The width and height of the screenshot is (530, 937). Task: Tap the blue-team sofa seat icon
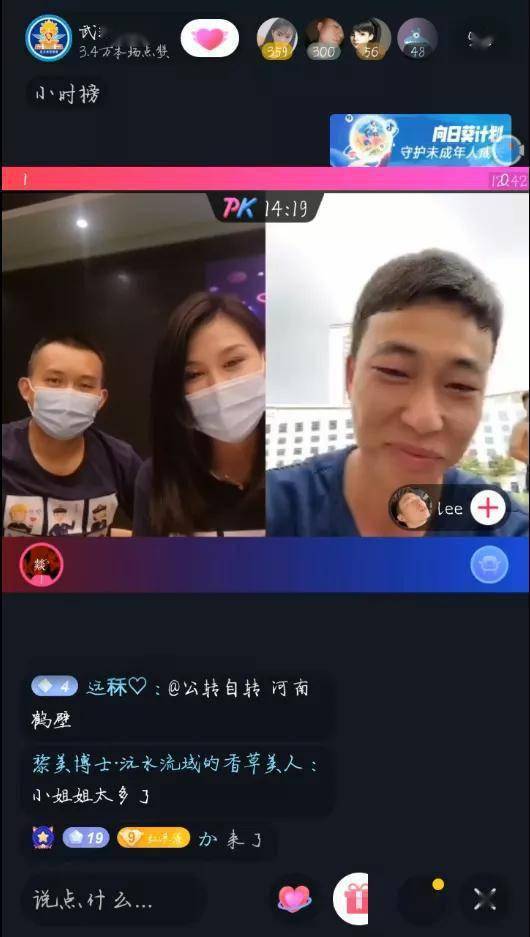click(489, 565)
